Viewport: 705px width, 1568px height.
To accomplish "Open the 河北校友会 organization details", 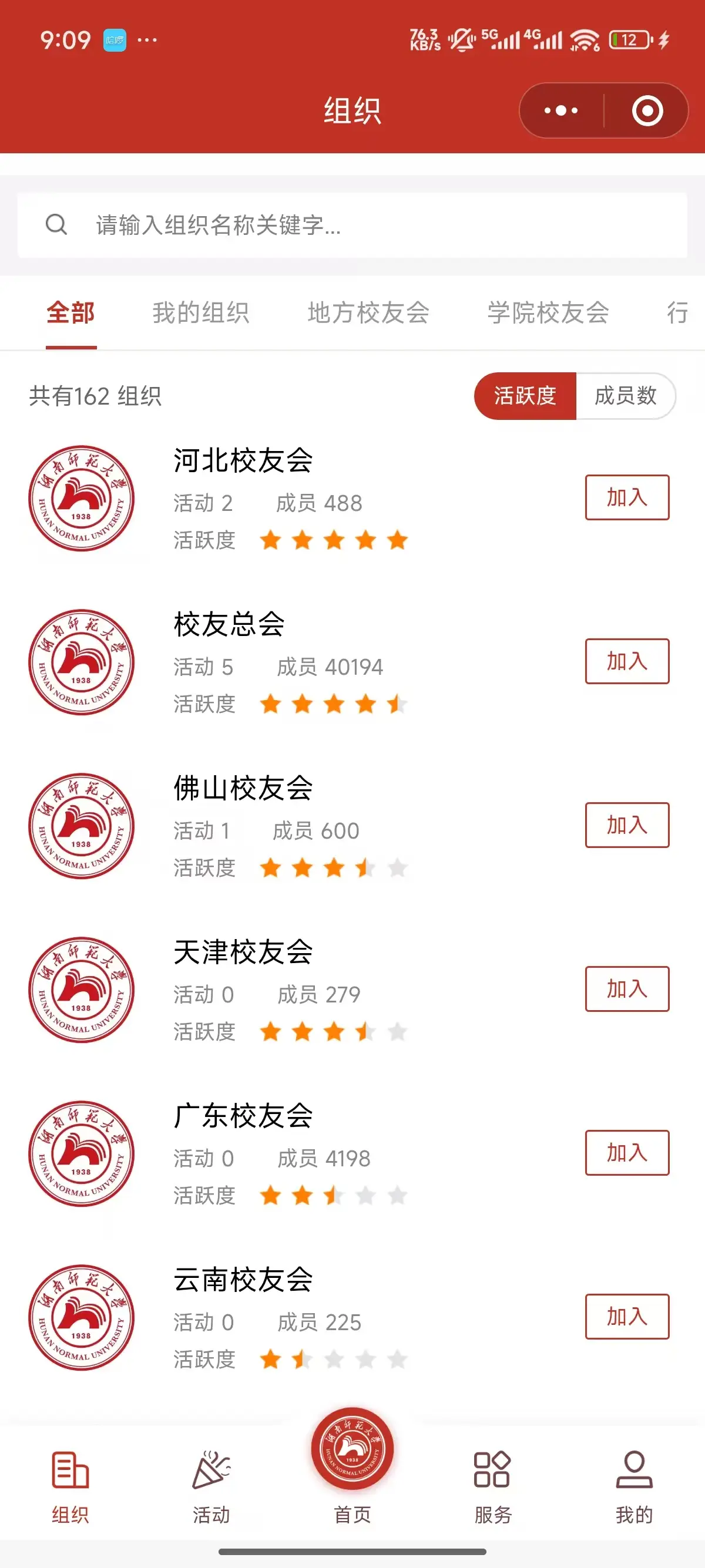I will 243,460.
